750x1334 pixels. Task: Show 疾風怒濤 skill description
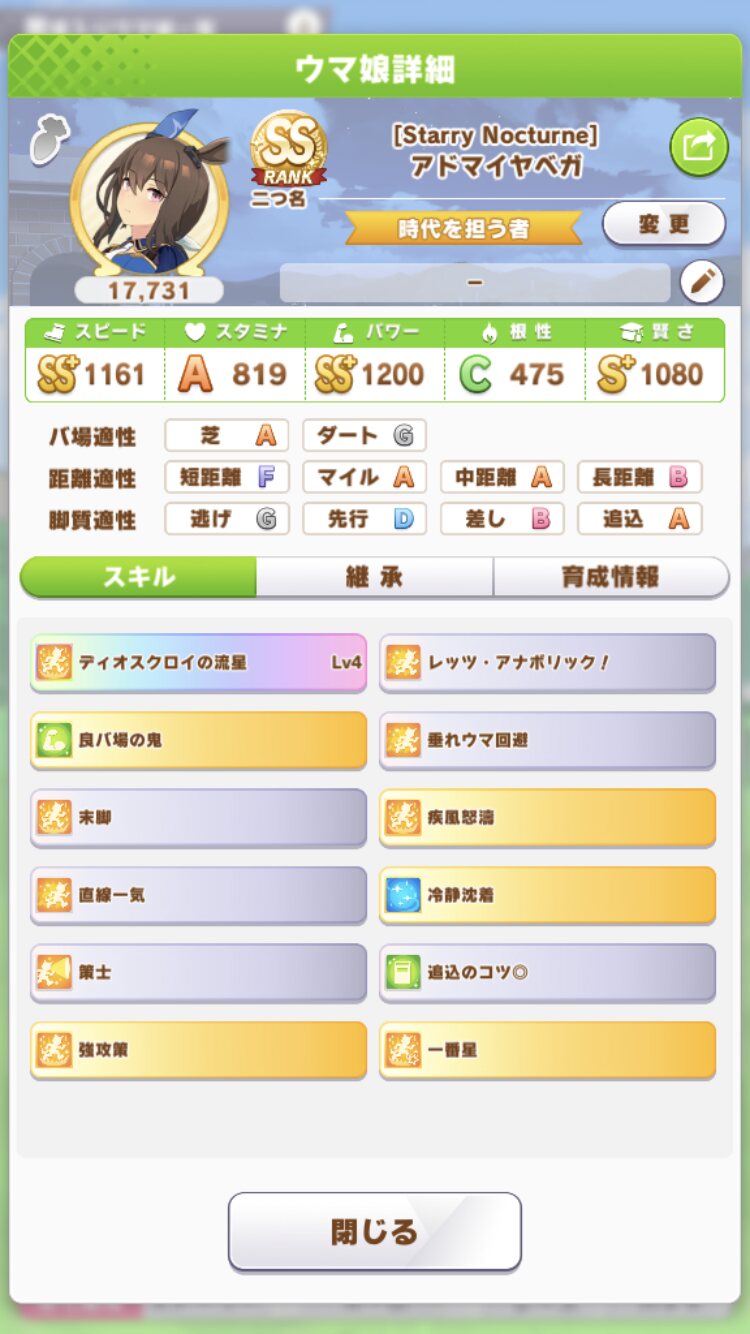point(547,817)
